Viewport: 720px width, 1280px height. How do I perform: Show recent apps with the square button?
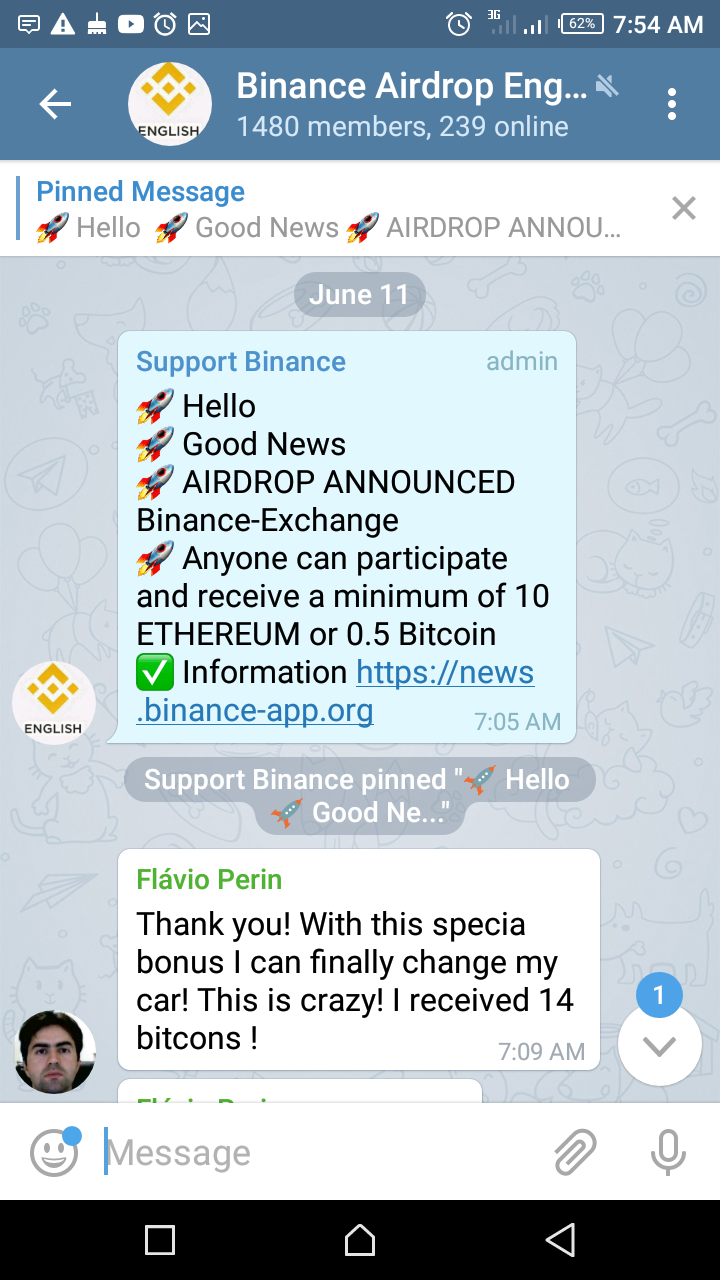[x=160, y=1240]
